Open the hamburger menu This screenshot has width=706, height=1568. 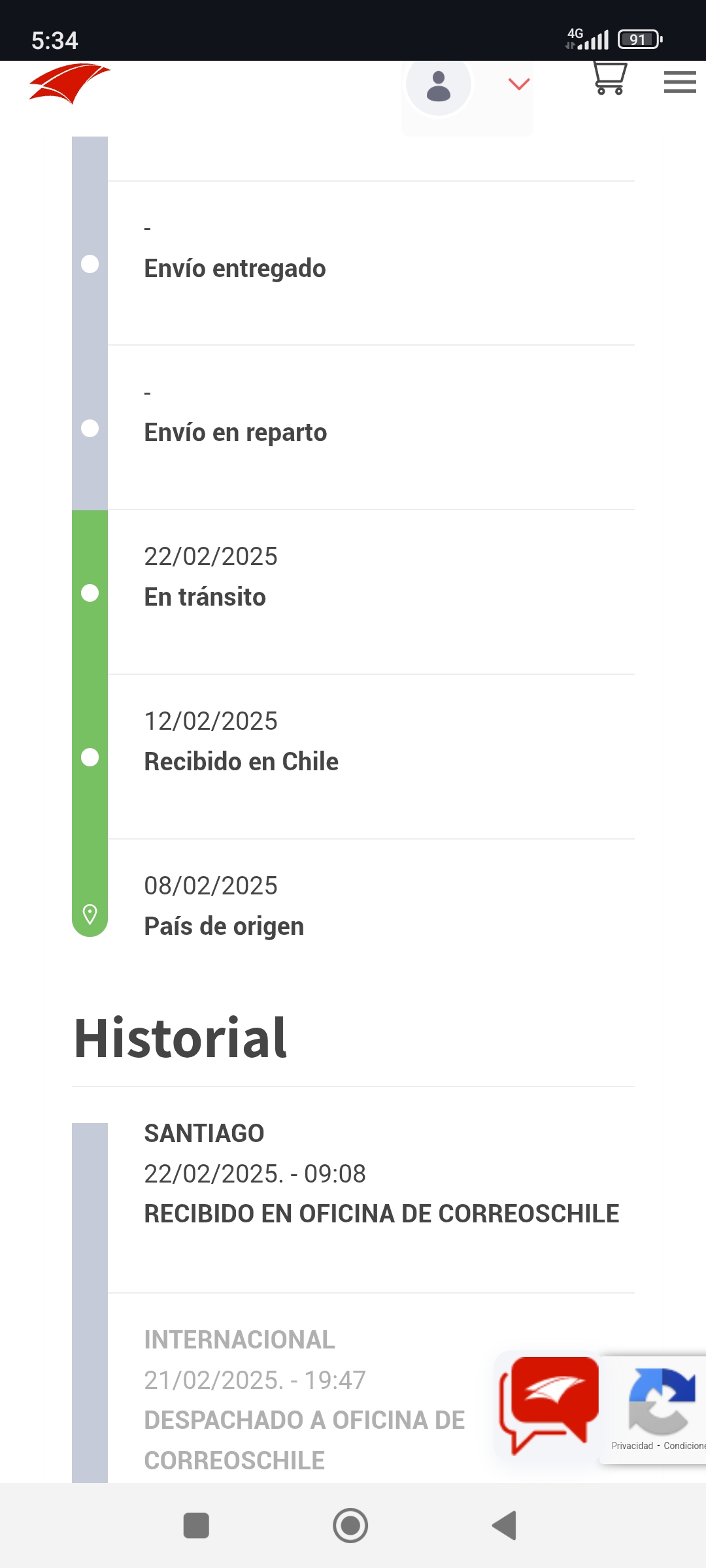(680, 82)
